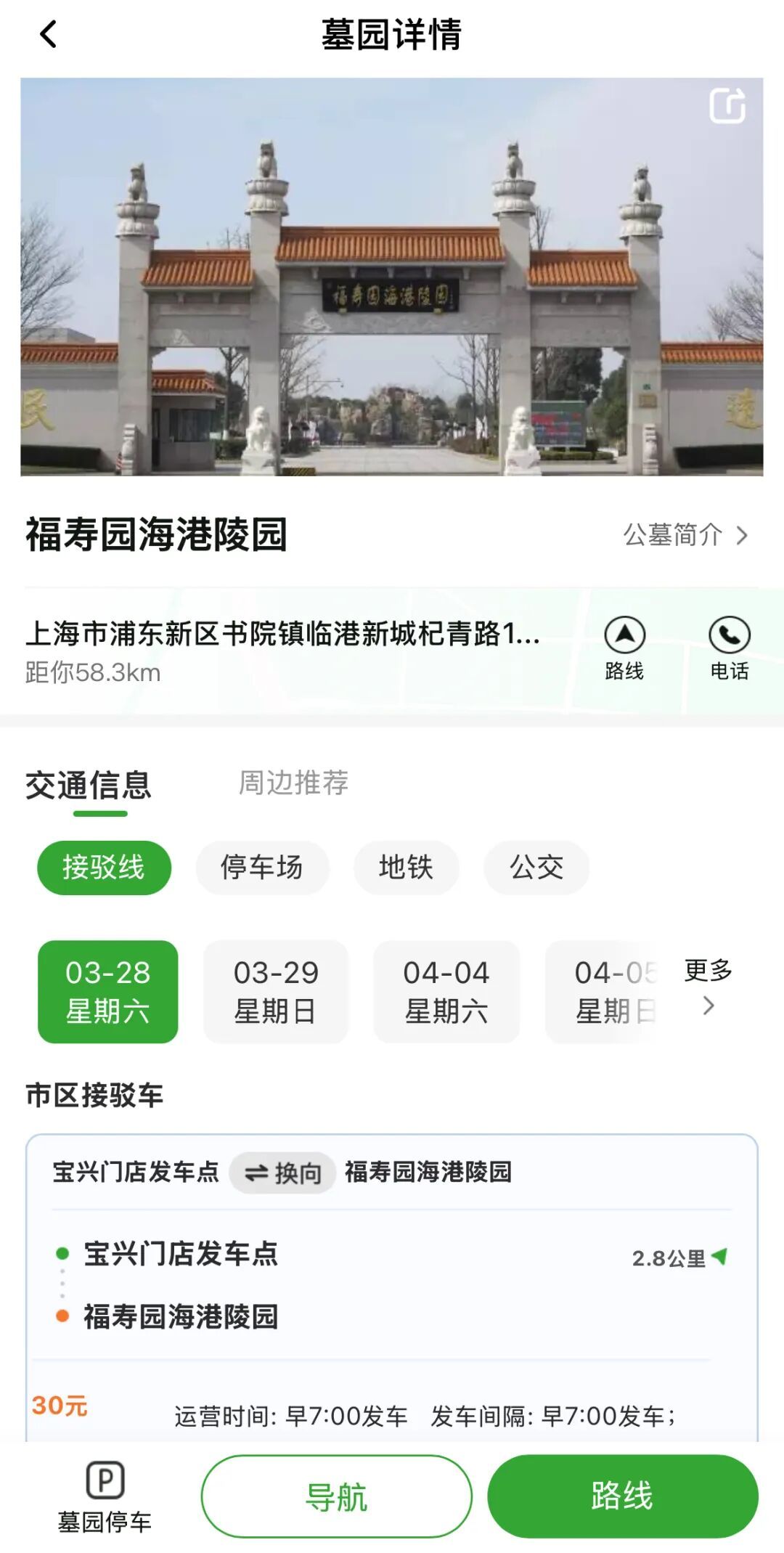This screenshot has width=784, height=1553.
Task: Select the 交通信息 tab
Action: click(x=89, y=786)
